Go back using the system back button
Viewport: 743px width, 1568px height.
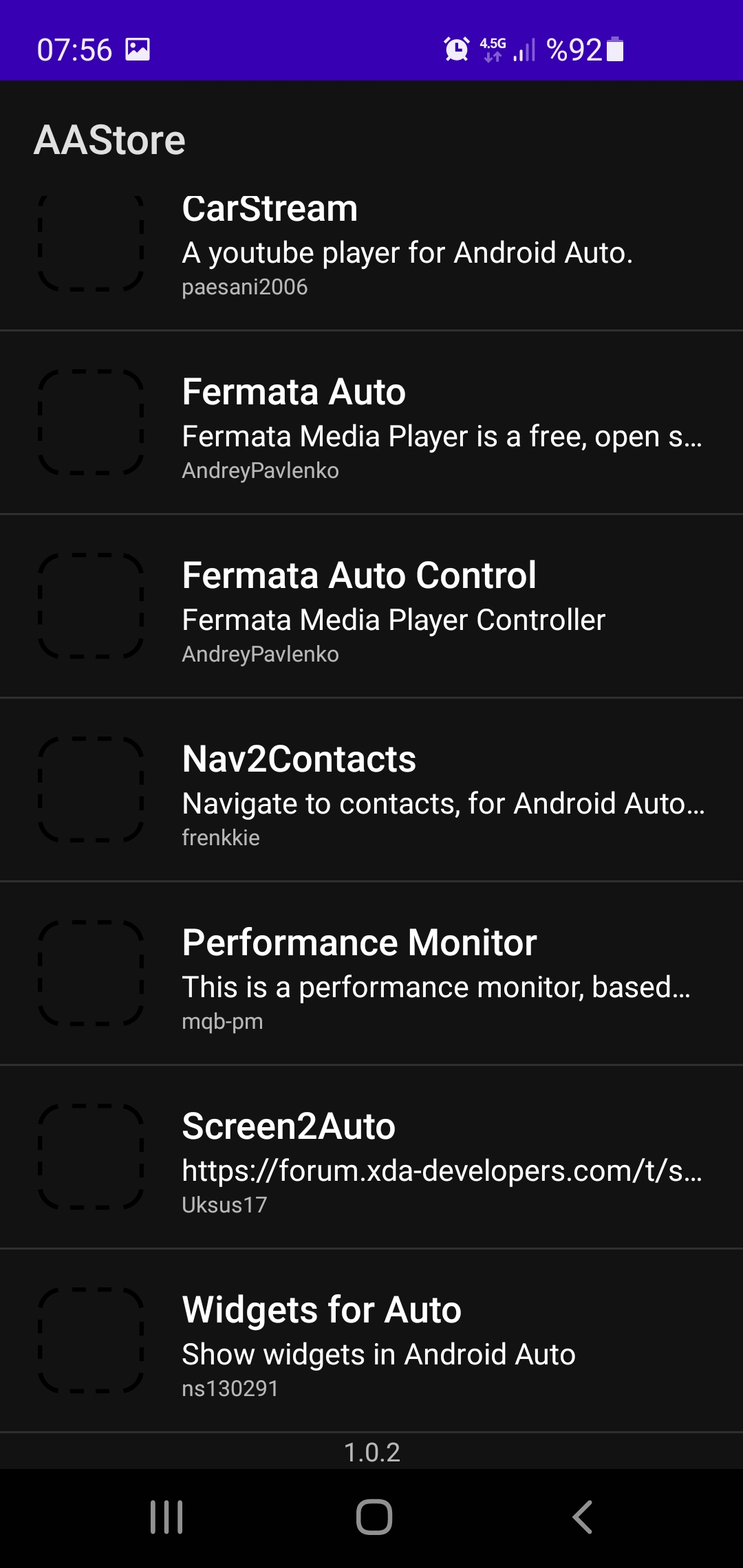point(582,1517)
